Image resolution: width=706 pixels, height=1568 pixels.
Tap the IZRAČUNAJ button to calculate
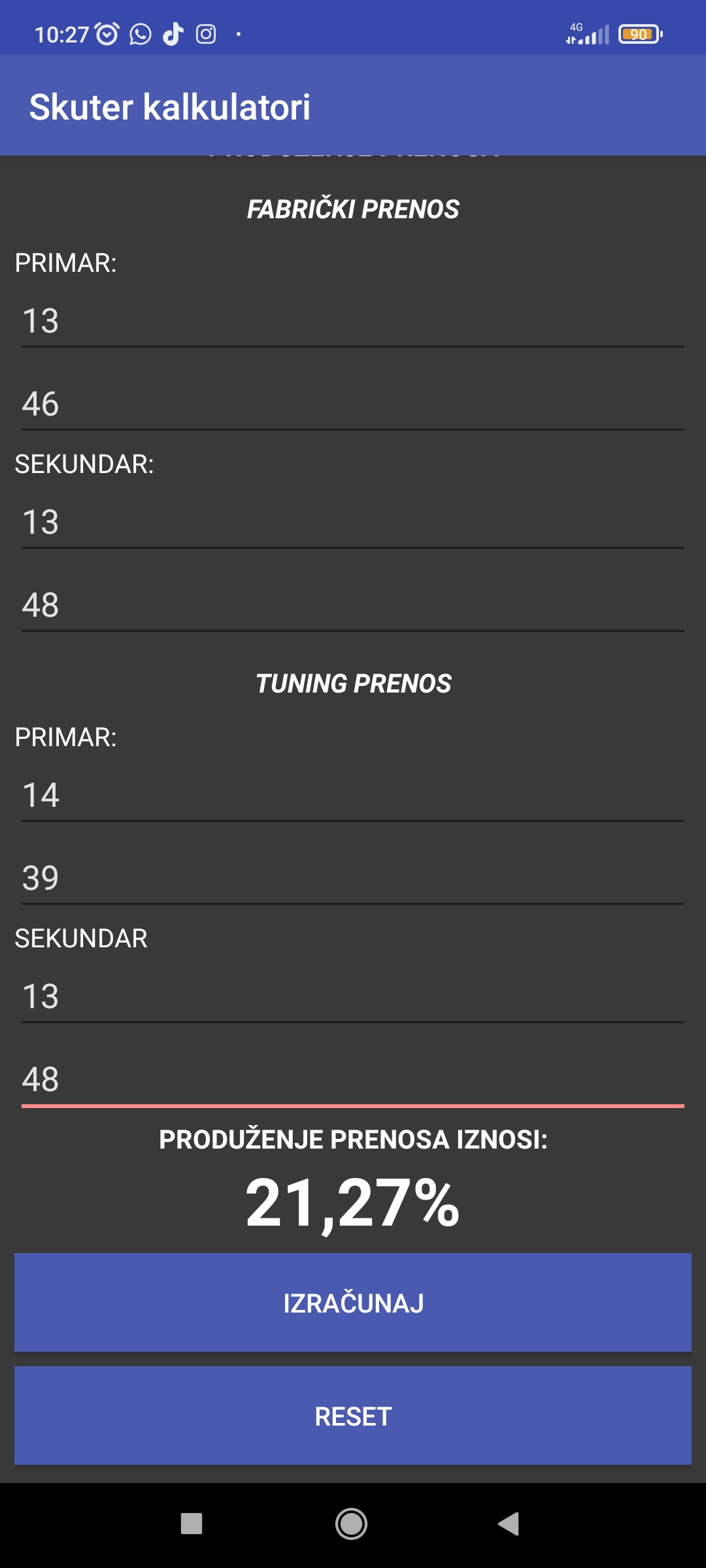353,1302
